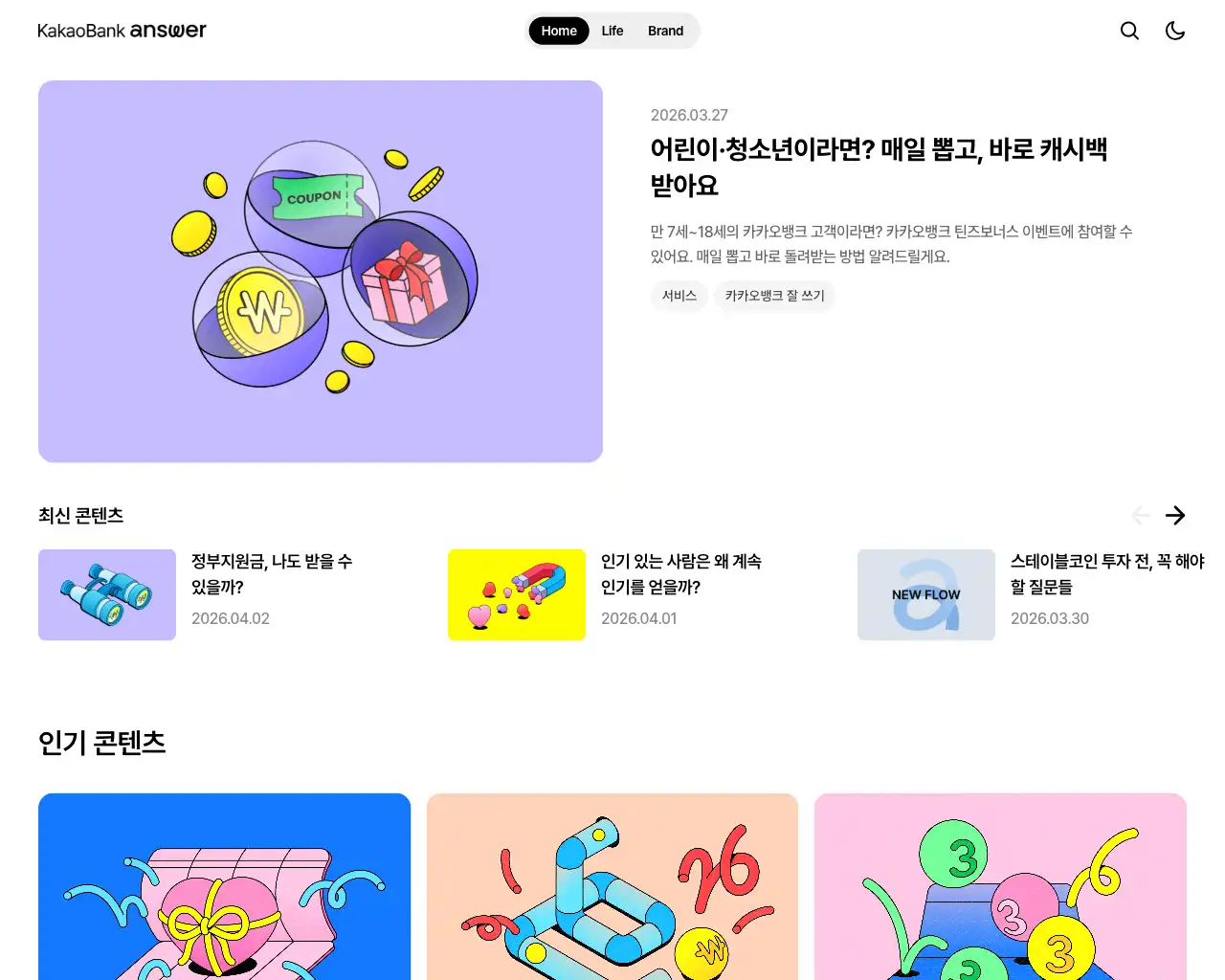Switch to the Life tab
Screen dimensions: 1225x980
point(612,31)
